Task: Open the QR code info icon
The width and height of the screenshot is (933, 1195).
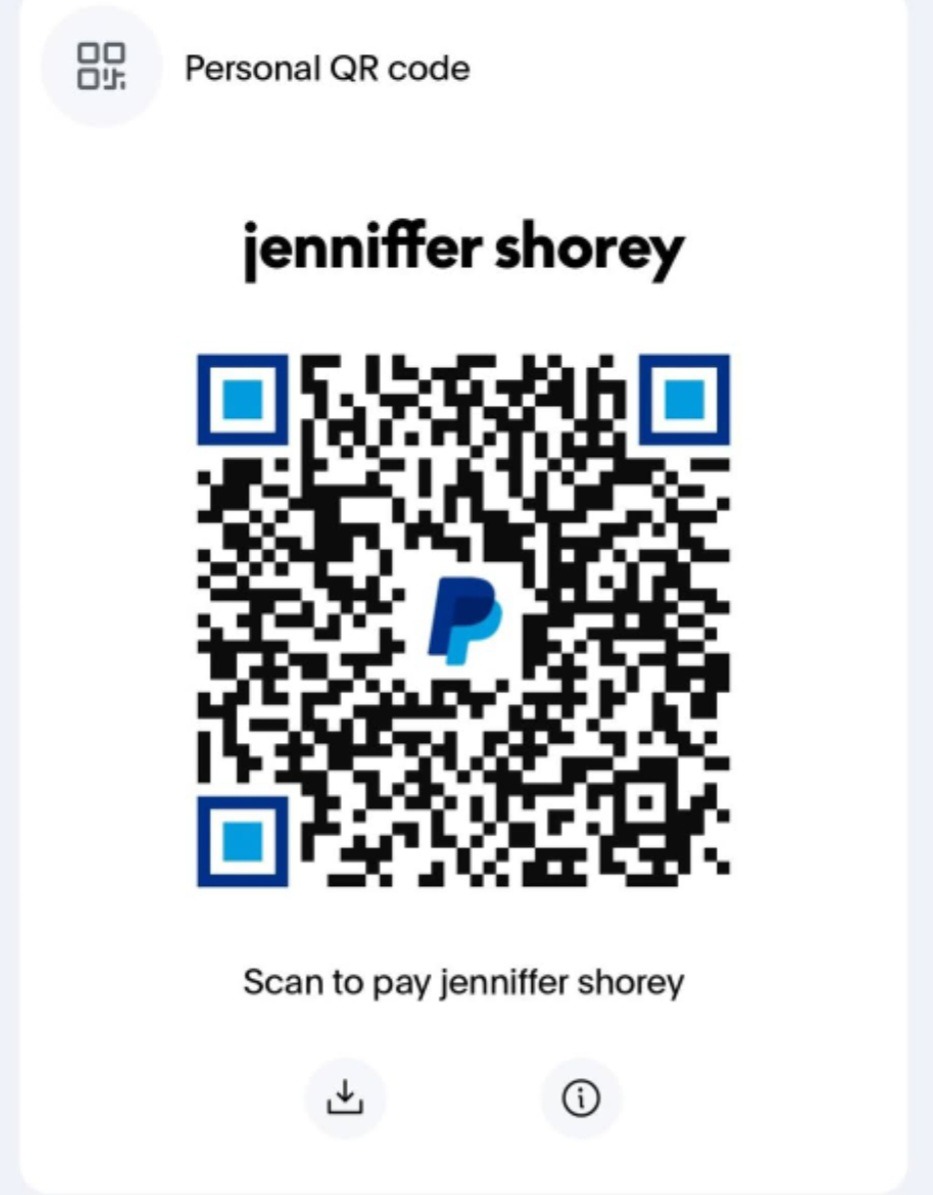Action: tap(581, 1098)
